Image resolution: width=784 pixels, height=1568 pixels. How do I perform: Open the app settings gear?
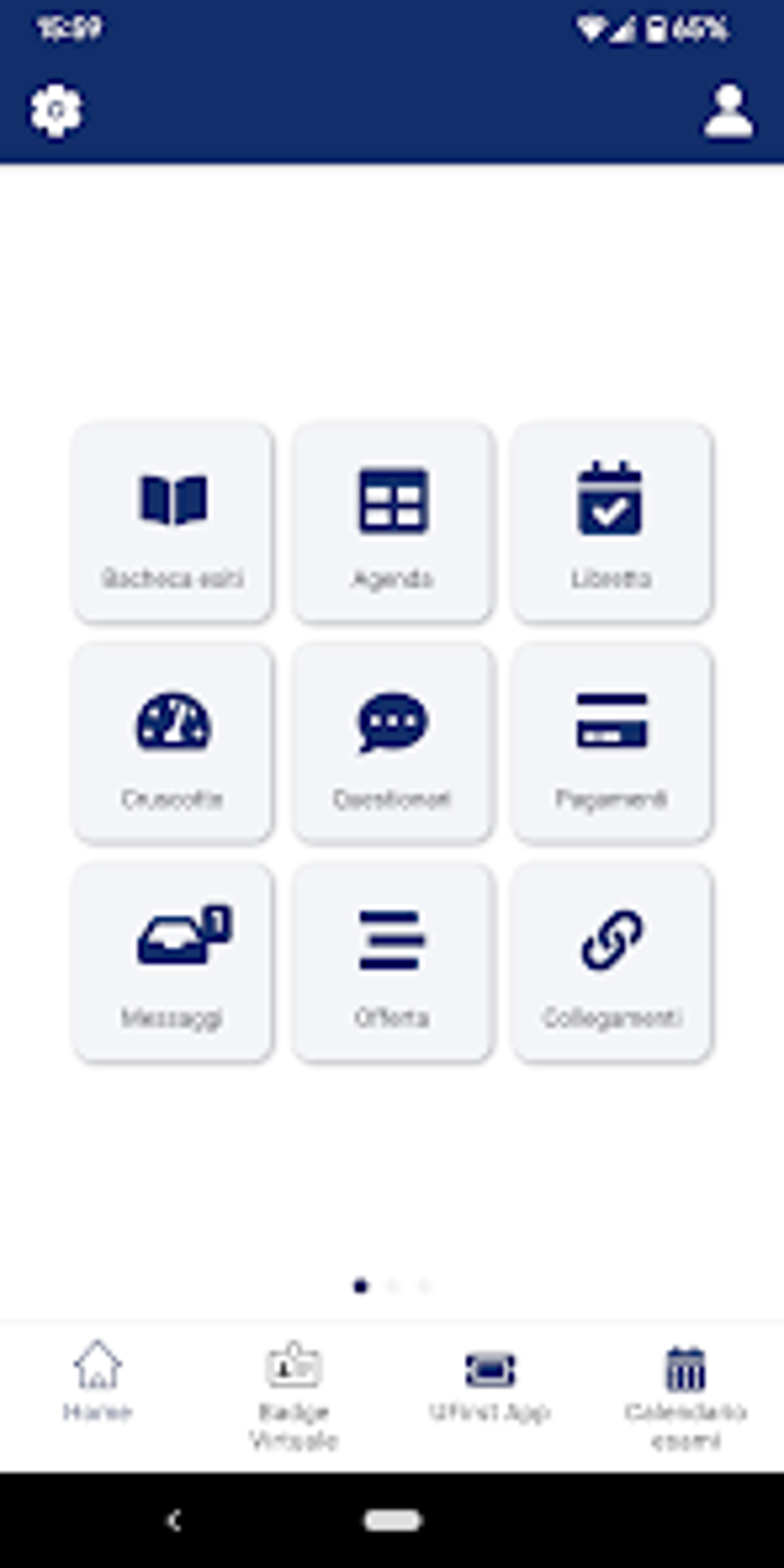click(x=55, y=110)
